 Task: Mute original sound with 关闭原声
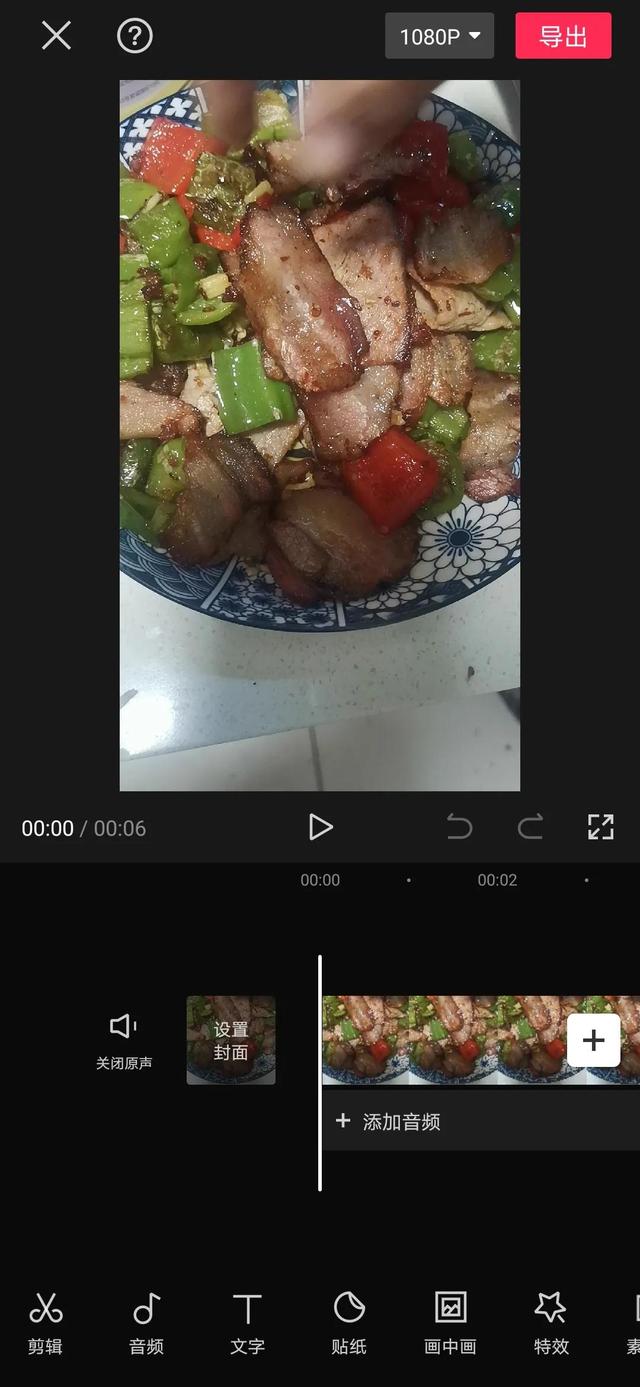click(124, 1041)
